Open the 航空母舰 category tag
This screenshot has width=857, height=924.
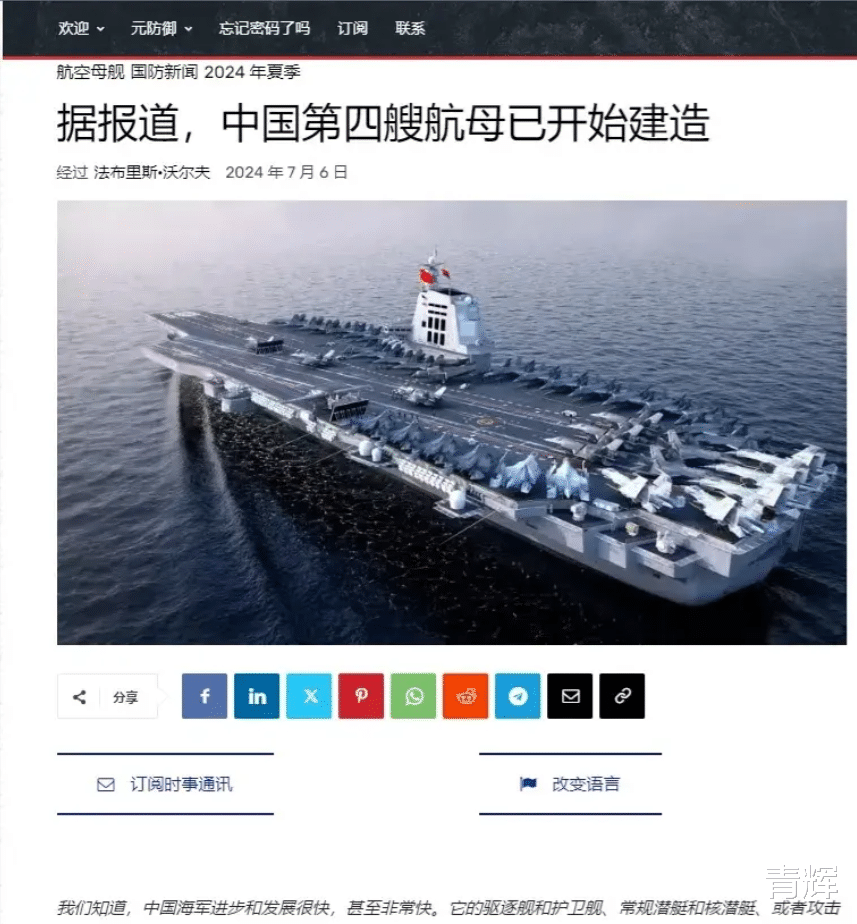point(90,72)
